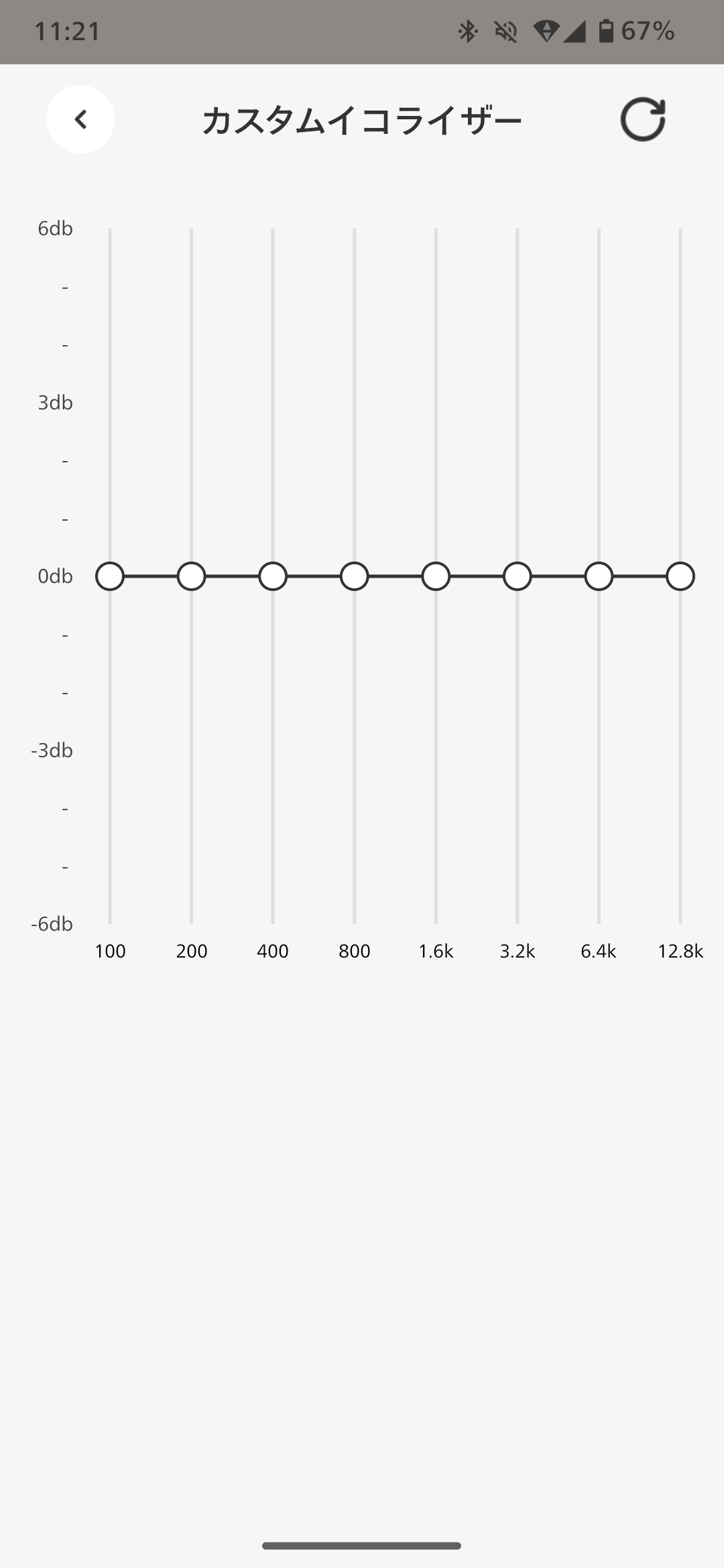Screen dimensions: 724x1568
Task: Tap the mute icon in status bar
Action: [x=505, y=30]
